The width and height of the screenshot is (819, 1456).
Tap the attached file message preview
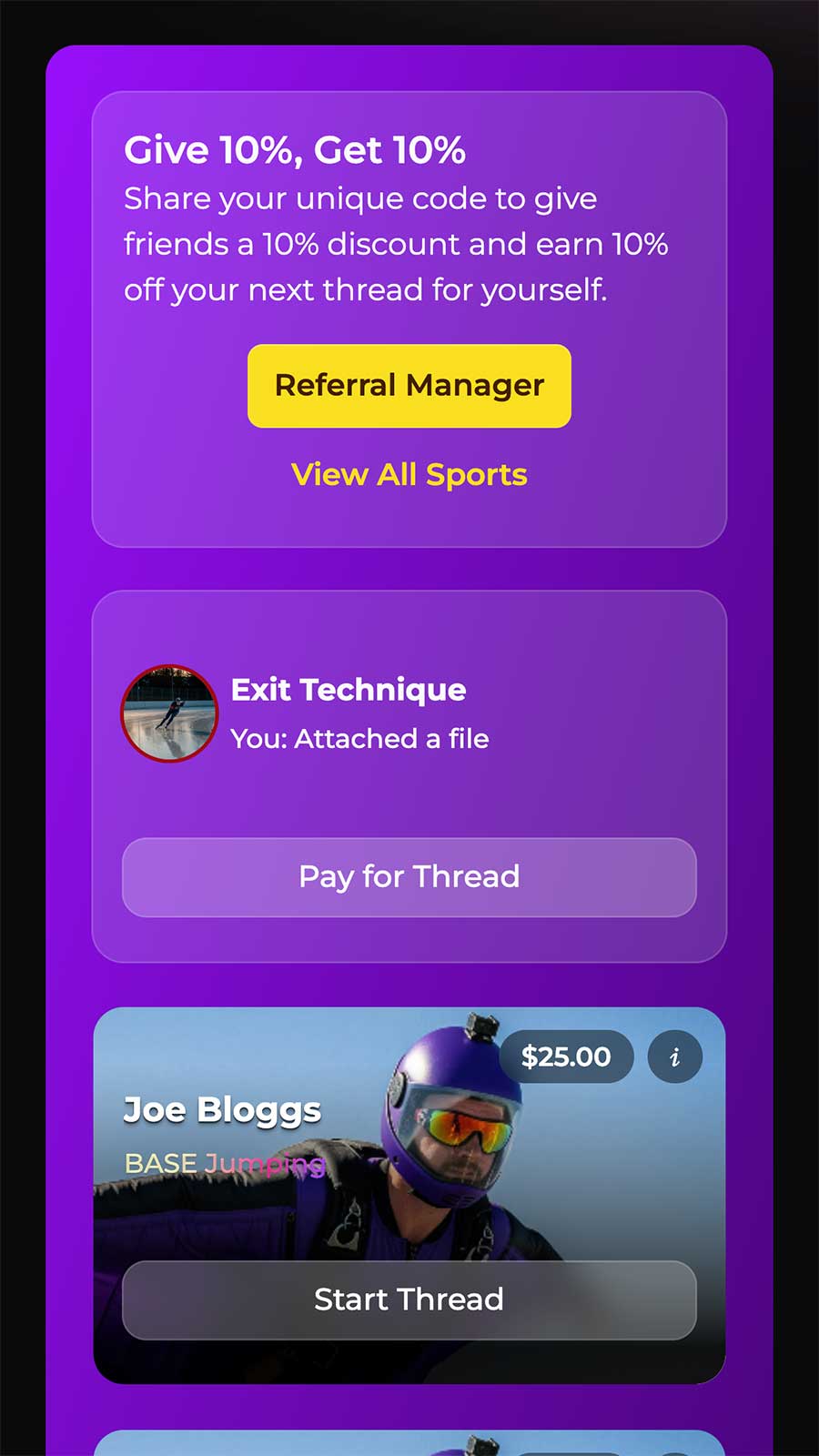360,739
